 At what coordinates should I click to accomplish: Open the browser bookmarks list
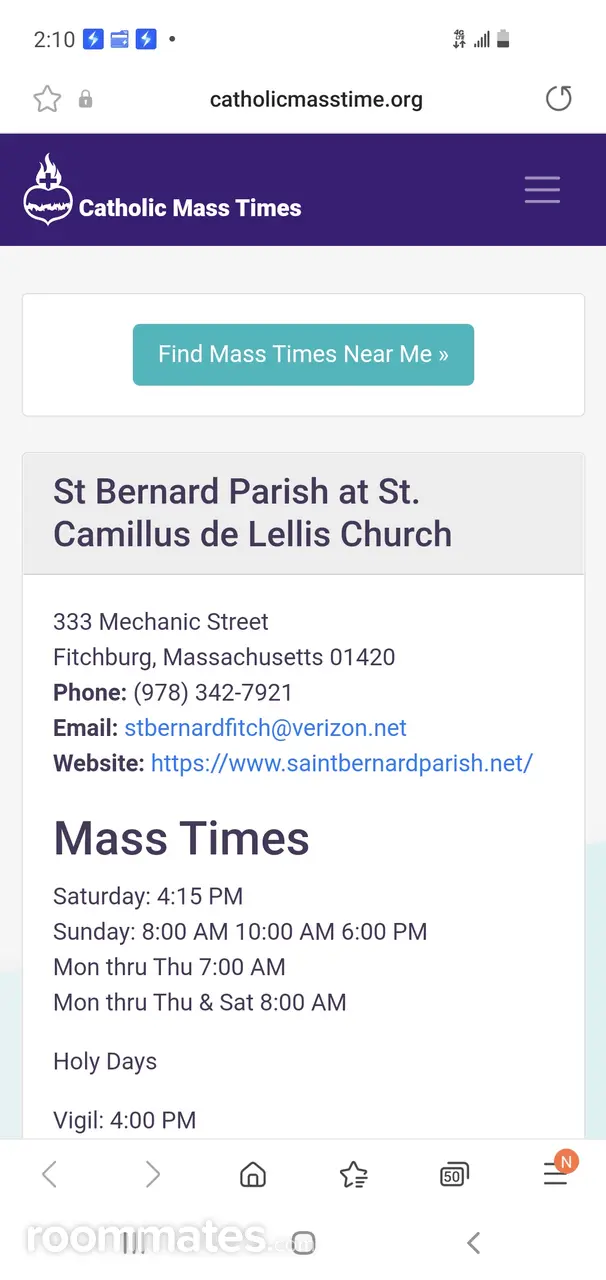353,1174
